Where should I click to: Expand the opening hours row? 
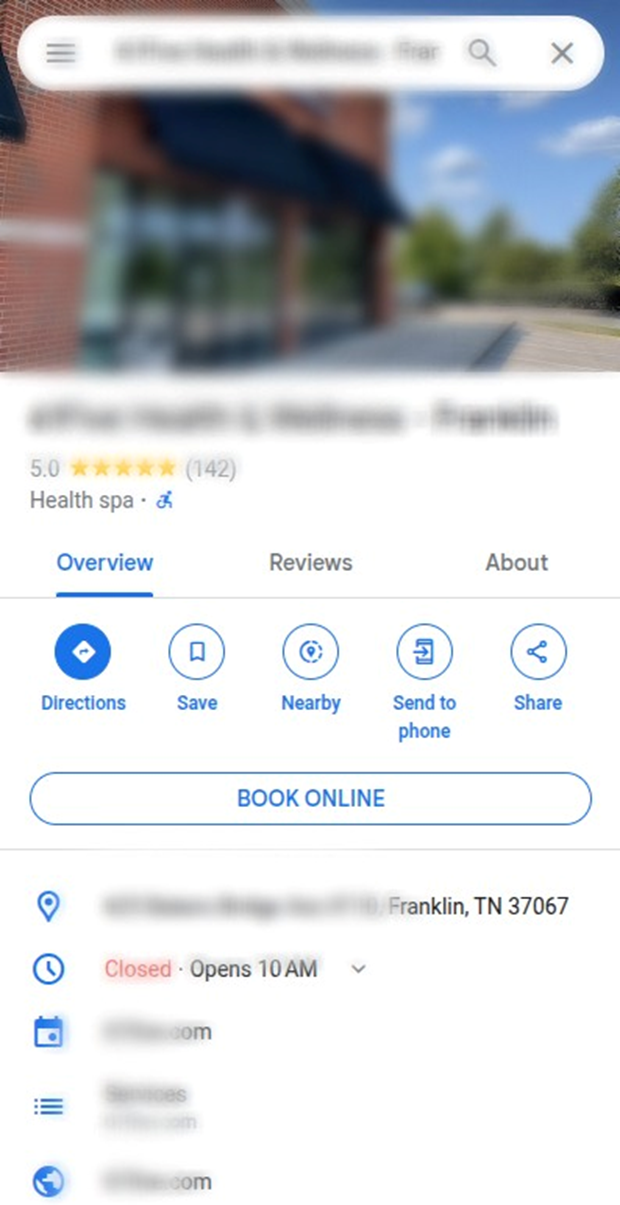(358, 969)
